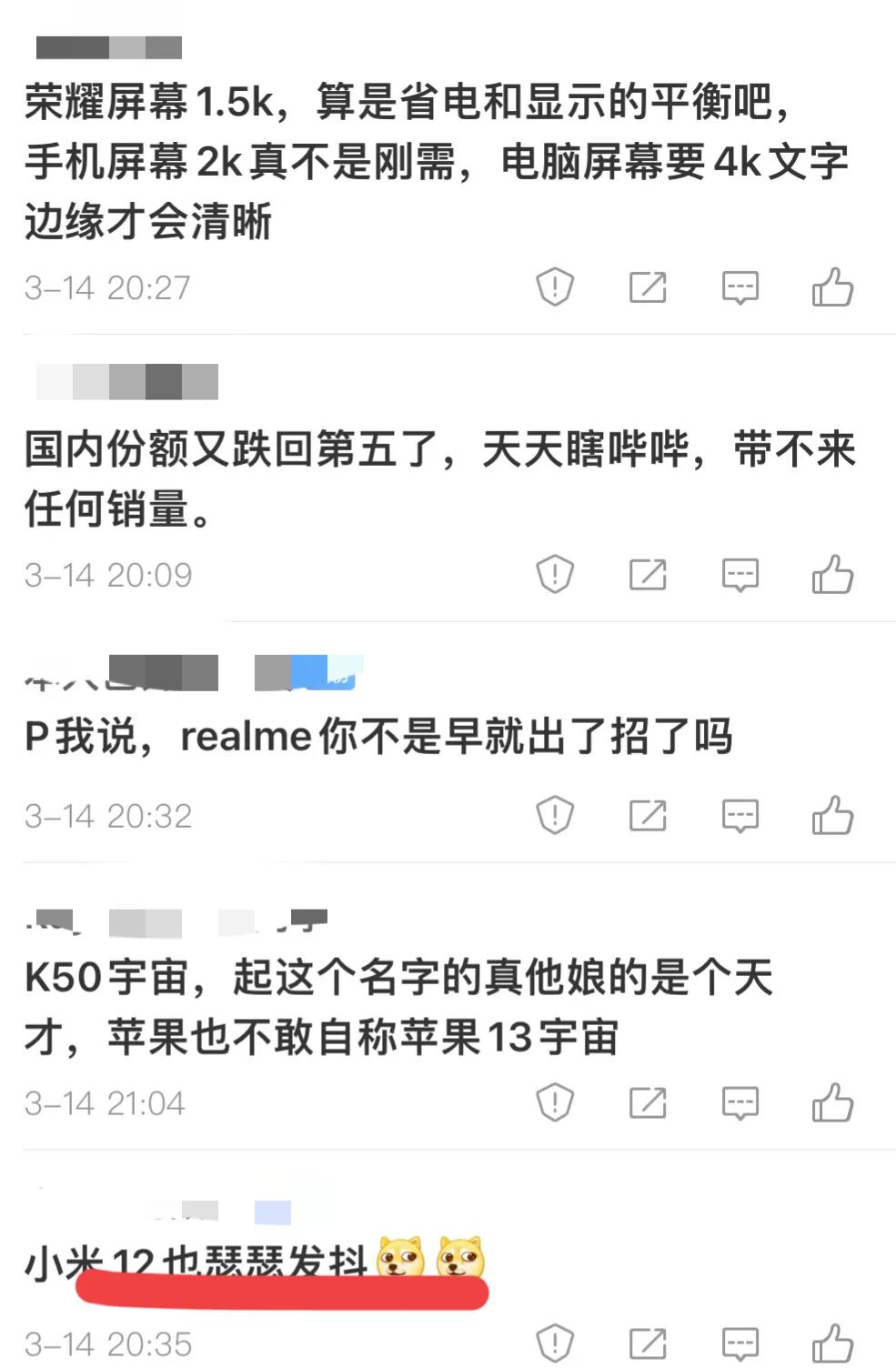Report the 国内份额 comment
The height and width of the screenshot is (1368, 896).
(x=555, y=574)
